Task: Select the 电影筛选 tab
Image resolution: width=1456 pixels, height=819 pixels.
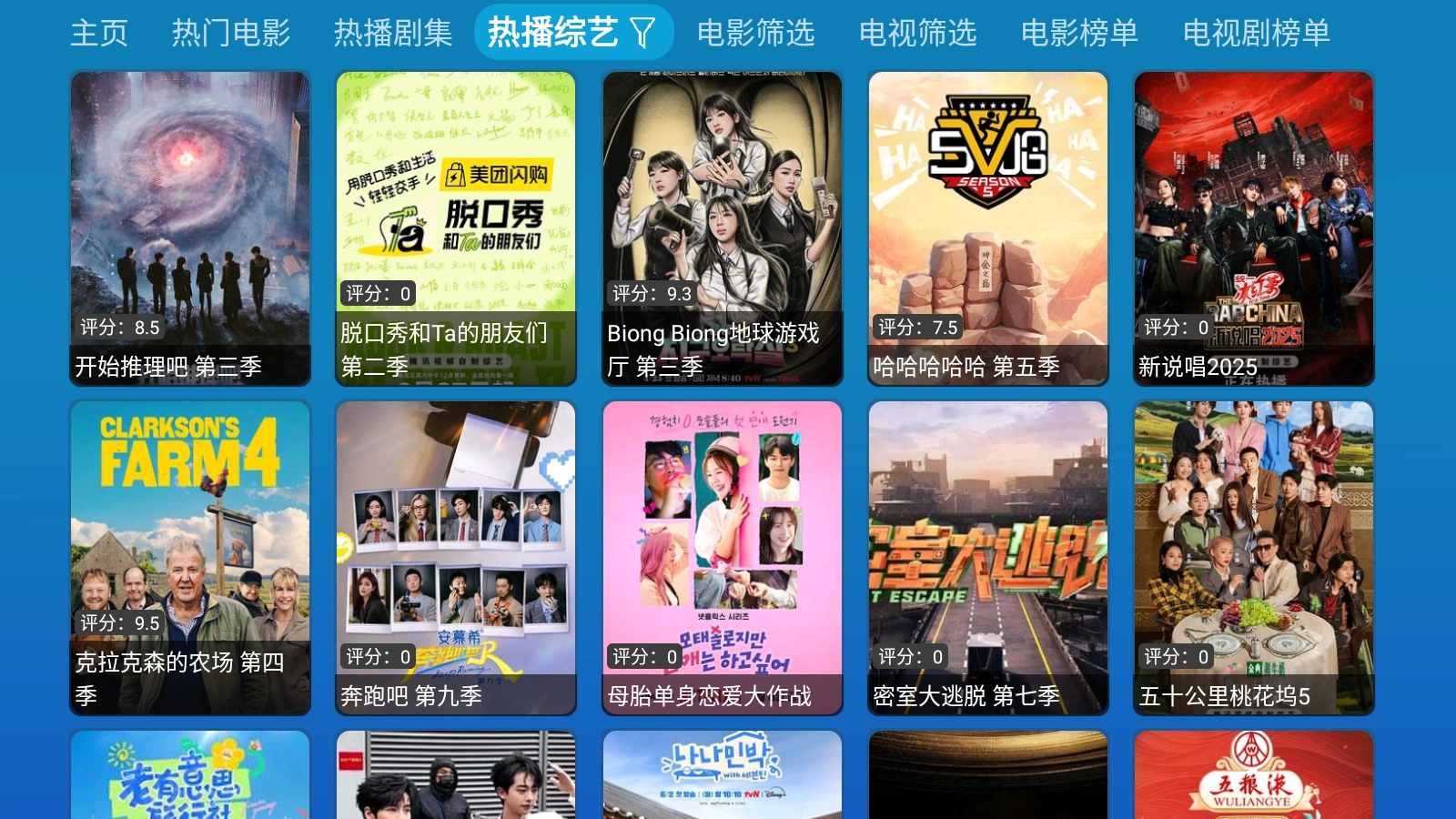Action: pyautogui.click(x=756, y=33)
